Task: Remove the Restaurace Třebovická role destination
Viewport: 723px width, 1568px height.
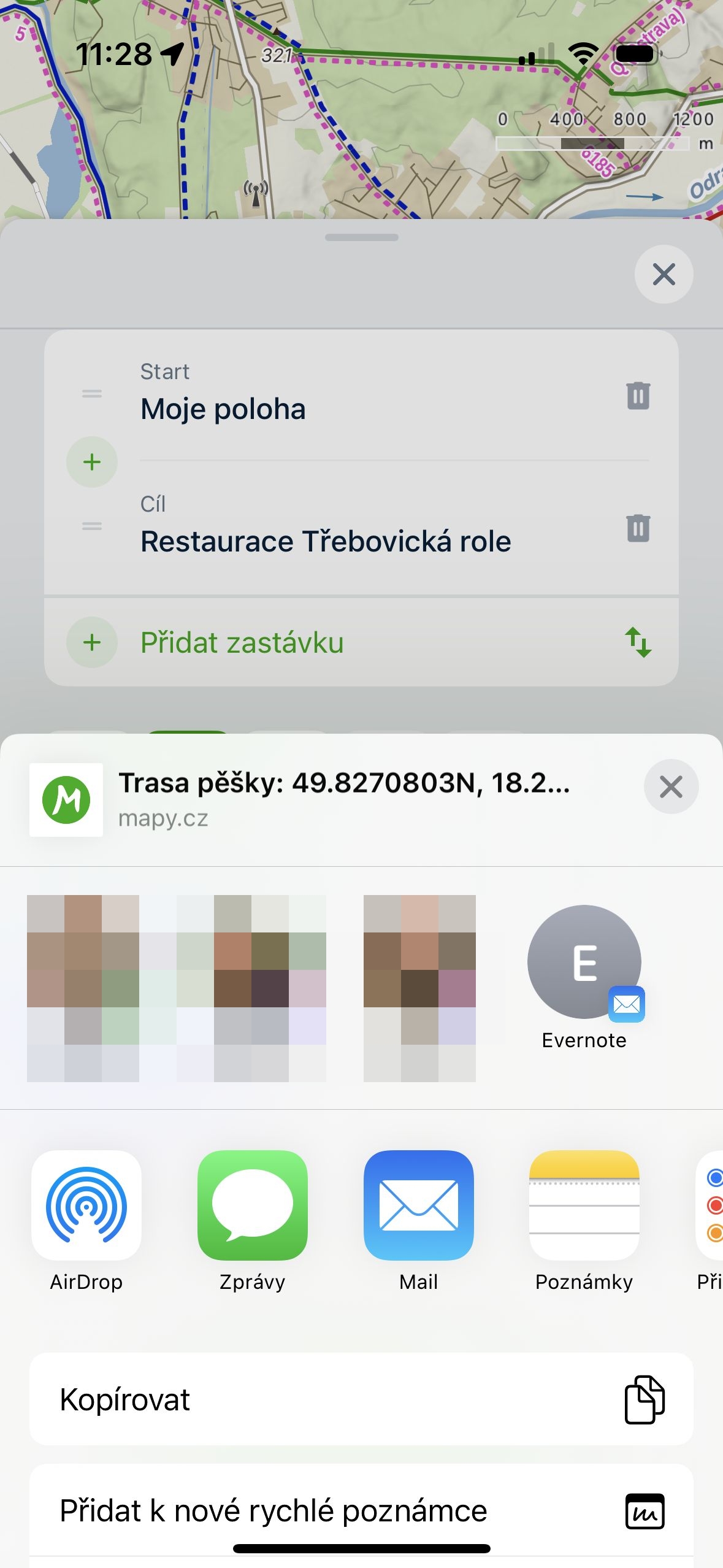Action: tap(638, 528)
